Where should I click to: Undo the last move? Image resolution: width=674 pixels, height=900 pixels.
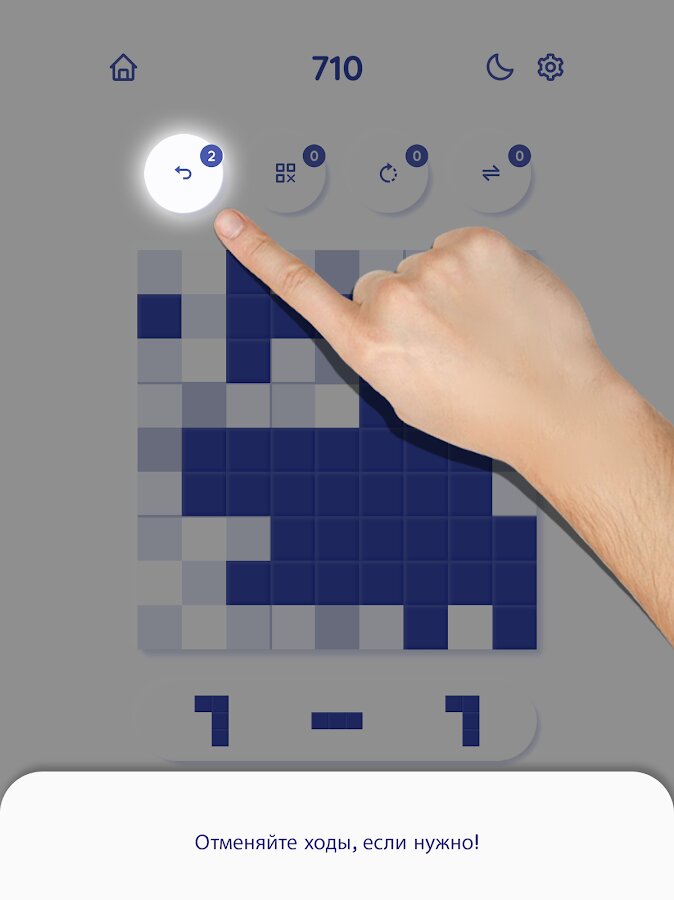click(183, 173)
